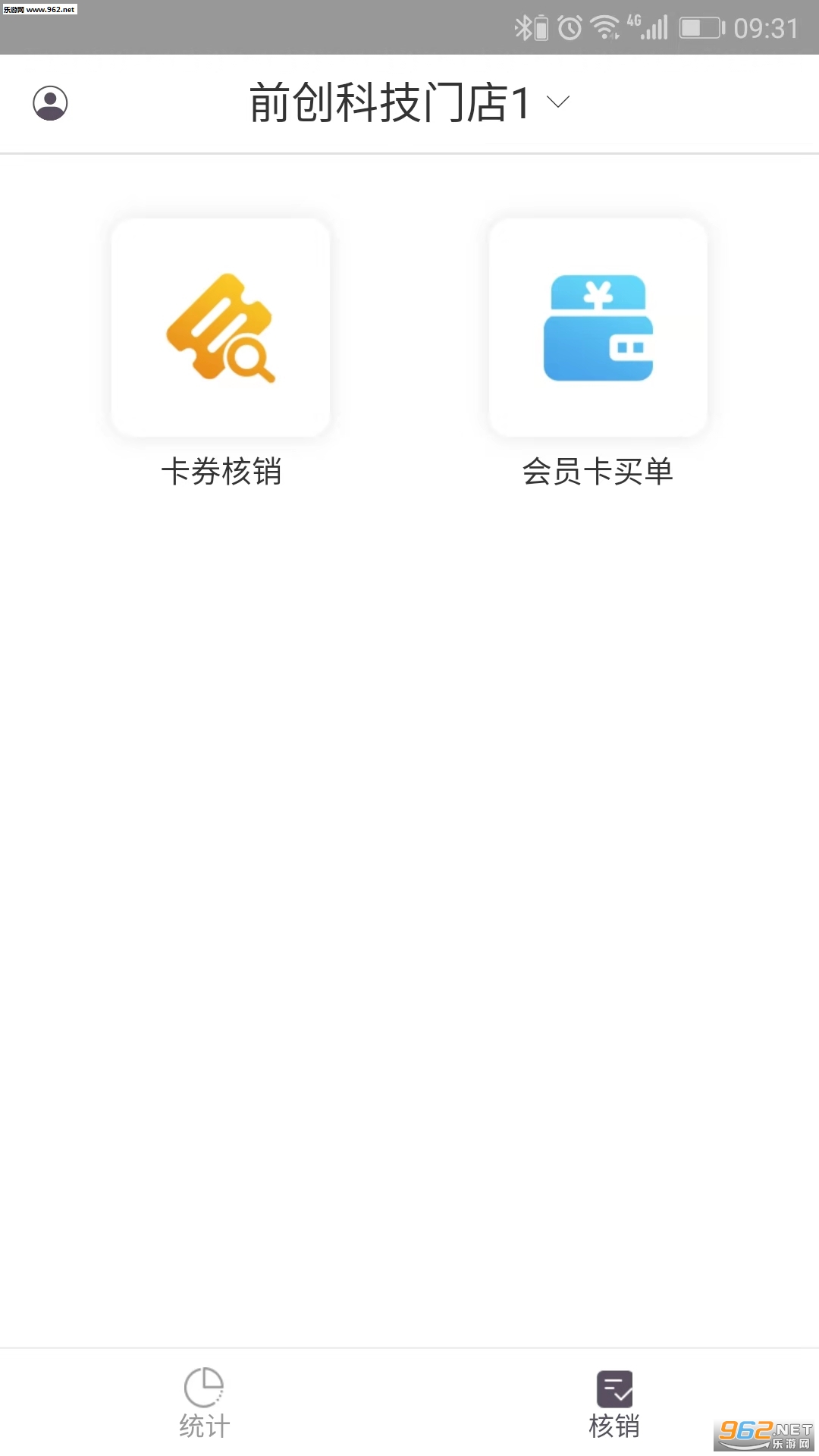Viewport: 819px width, 1456px height.
Task: Select the 核销 tab
Action: pos(614,1403)
